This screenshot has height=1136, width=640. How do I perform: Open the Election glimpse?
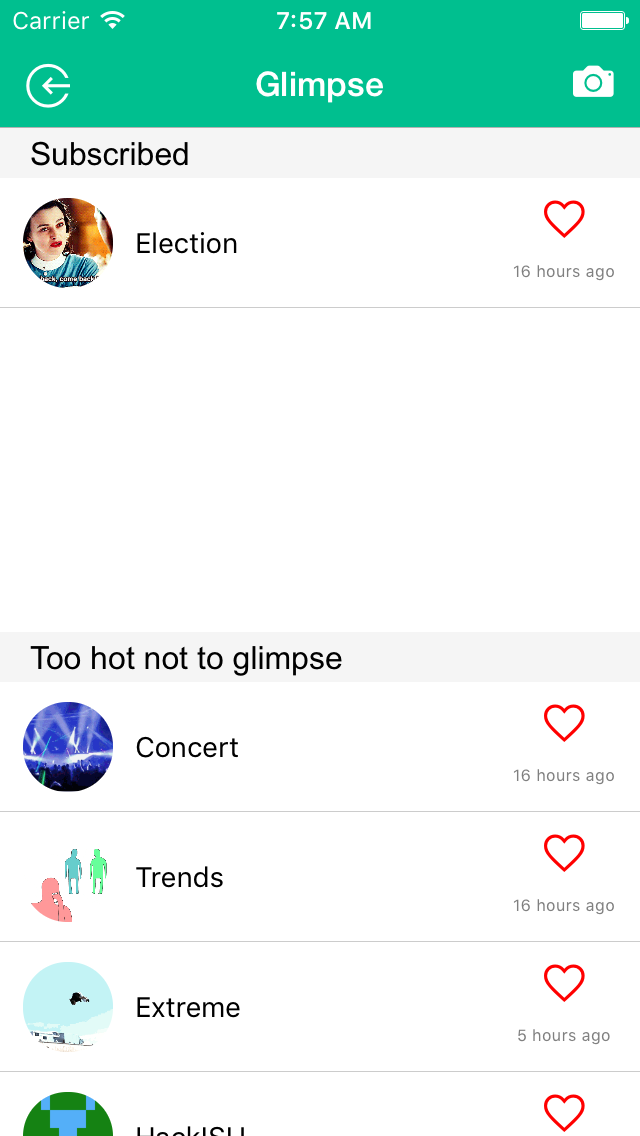click(187, 244)
